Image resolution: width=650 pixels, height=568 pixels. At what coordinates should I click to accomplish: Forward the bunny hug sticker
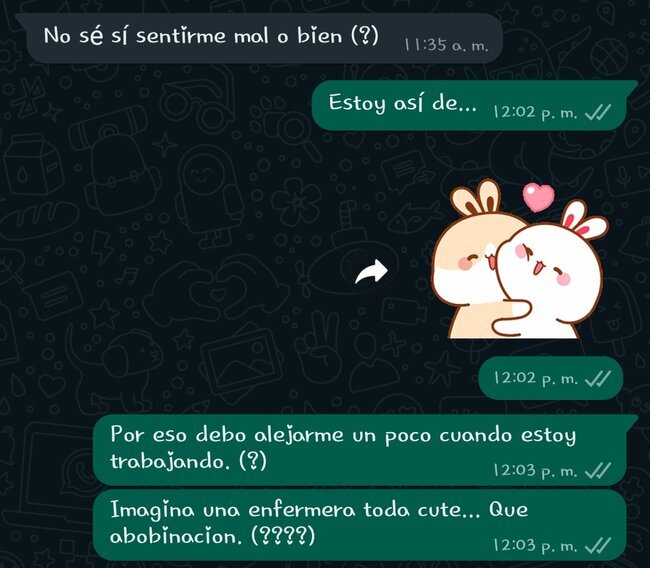[371, 272]
